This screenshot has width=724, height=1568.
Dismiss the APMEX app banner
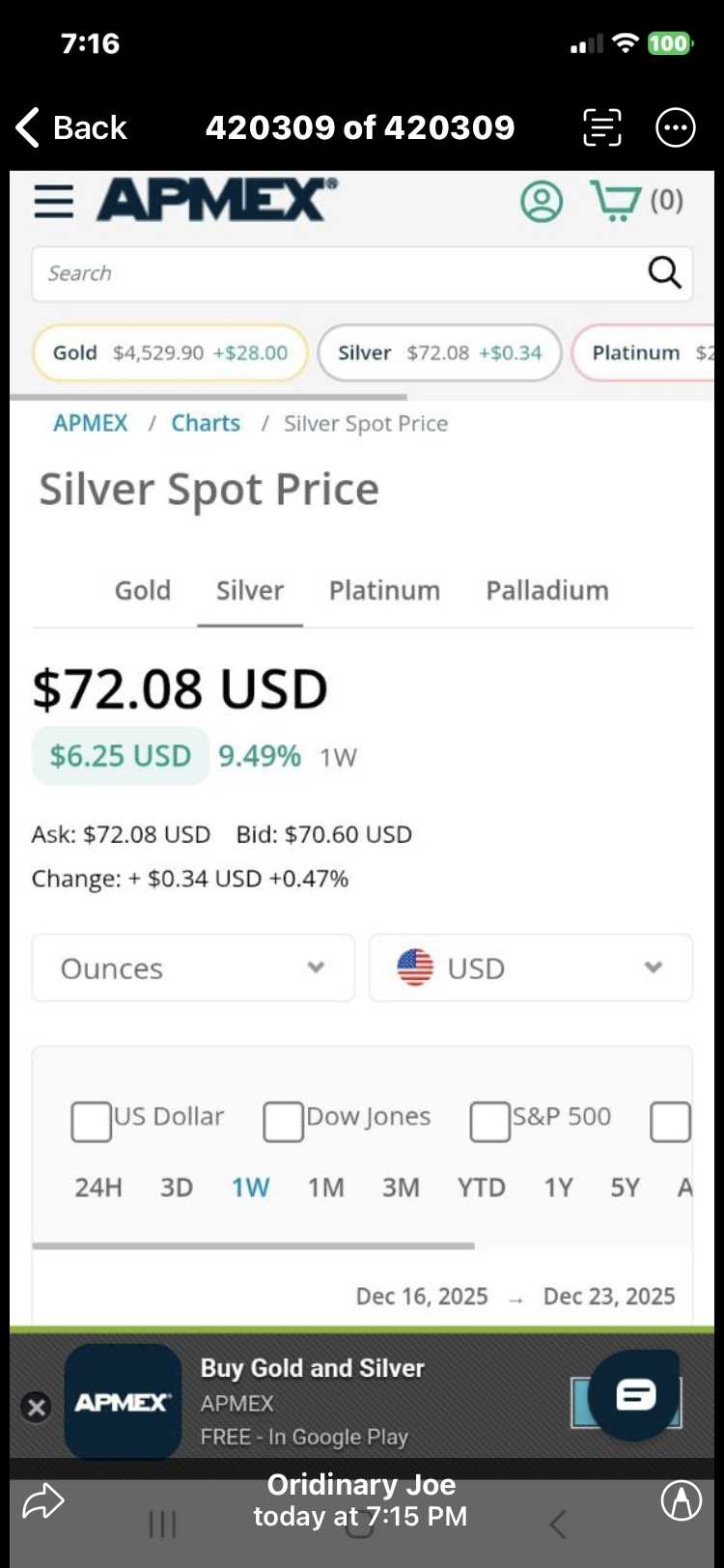(x=37, y=1407)
